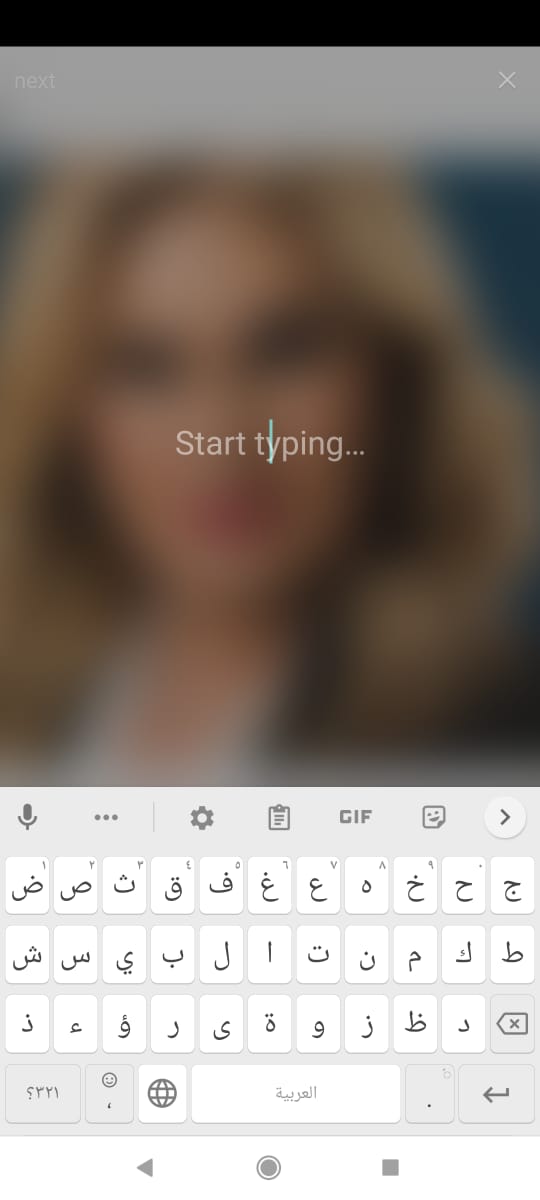This screenshot has width=540, height=1200.
Task: Activate keyboard voice input microphone
Action: [x=28, y=818]
